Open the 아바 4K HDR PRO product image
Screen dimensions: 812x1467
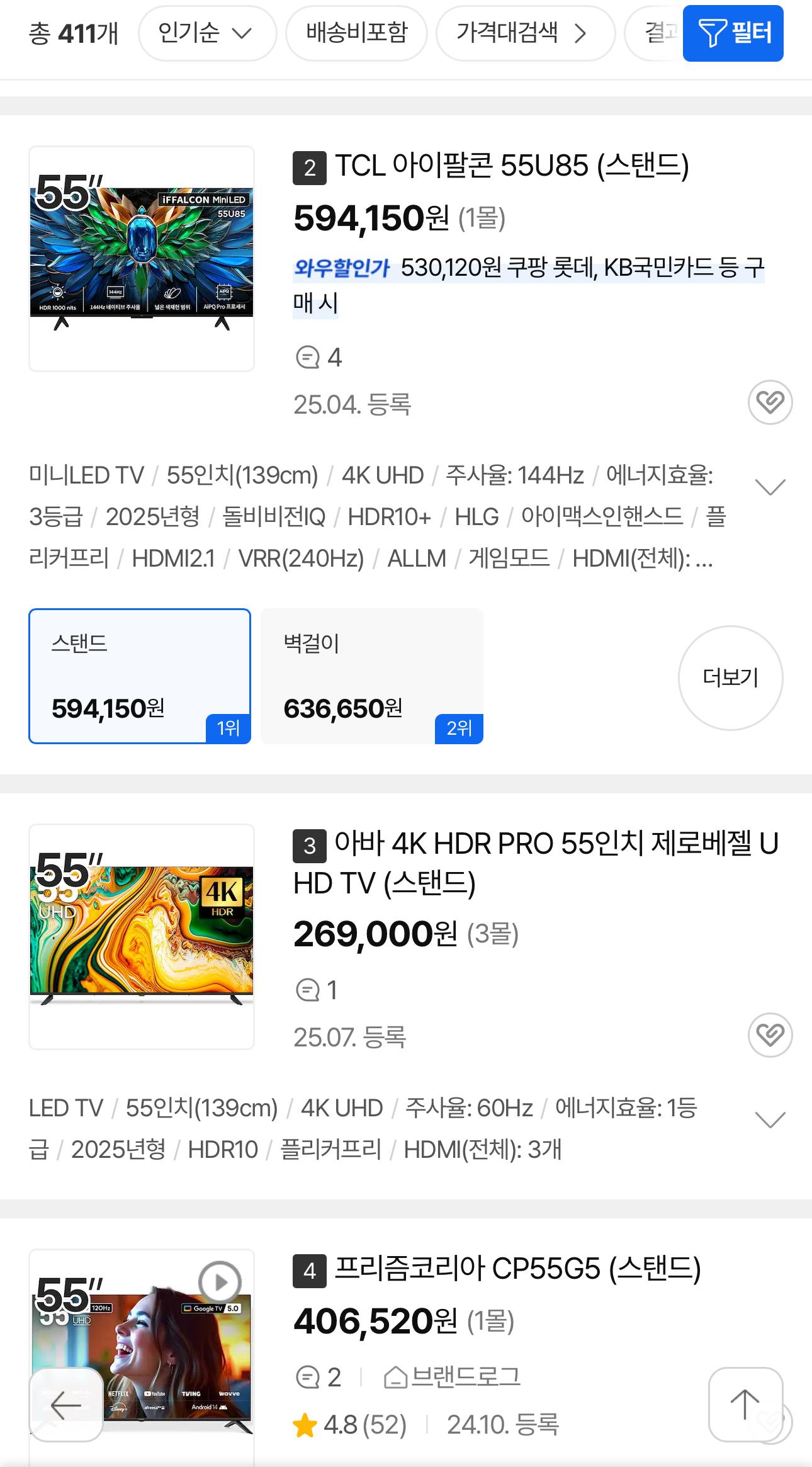coord(142,936)
